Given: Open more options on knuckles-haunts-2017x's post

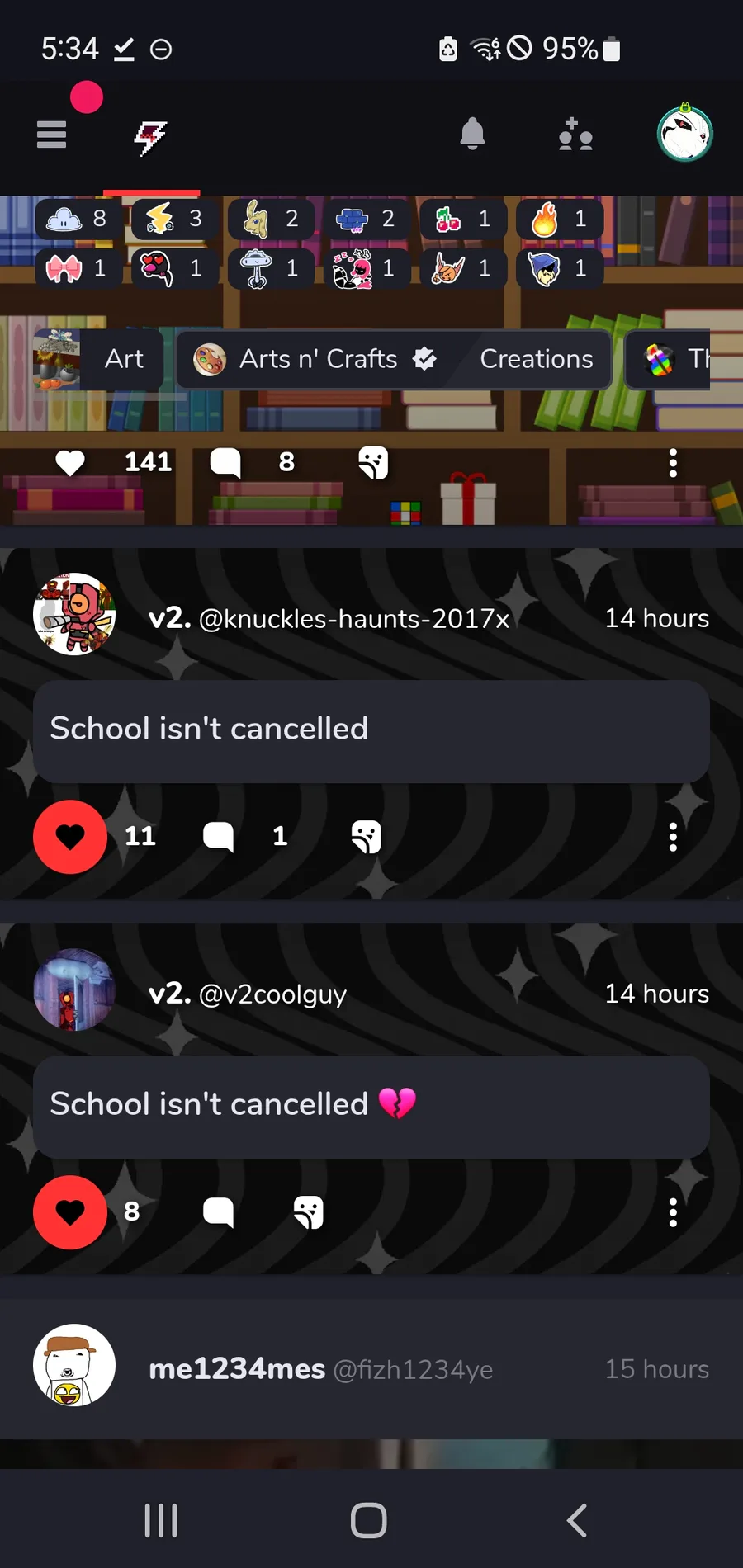Looking at the screenshot, I should pyautogui.click(x=673, y=837).
